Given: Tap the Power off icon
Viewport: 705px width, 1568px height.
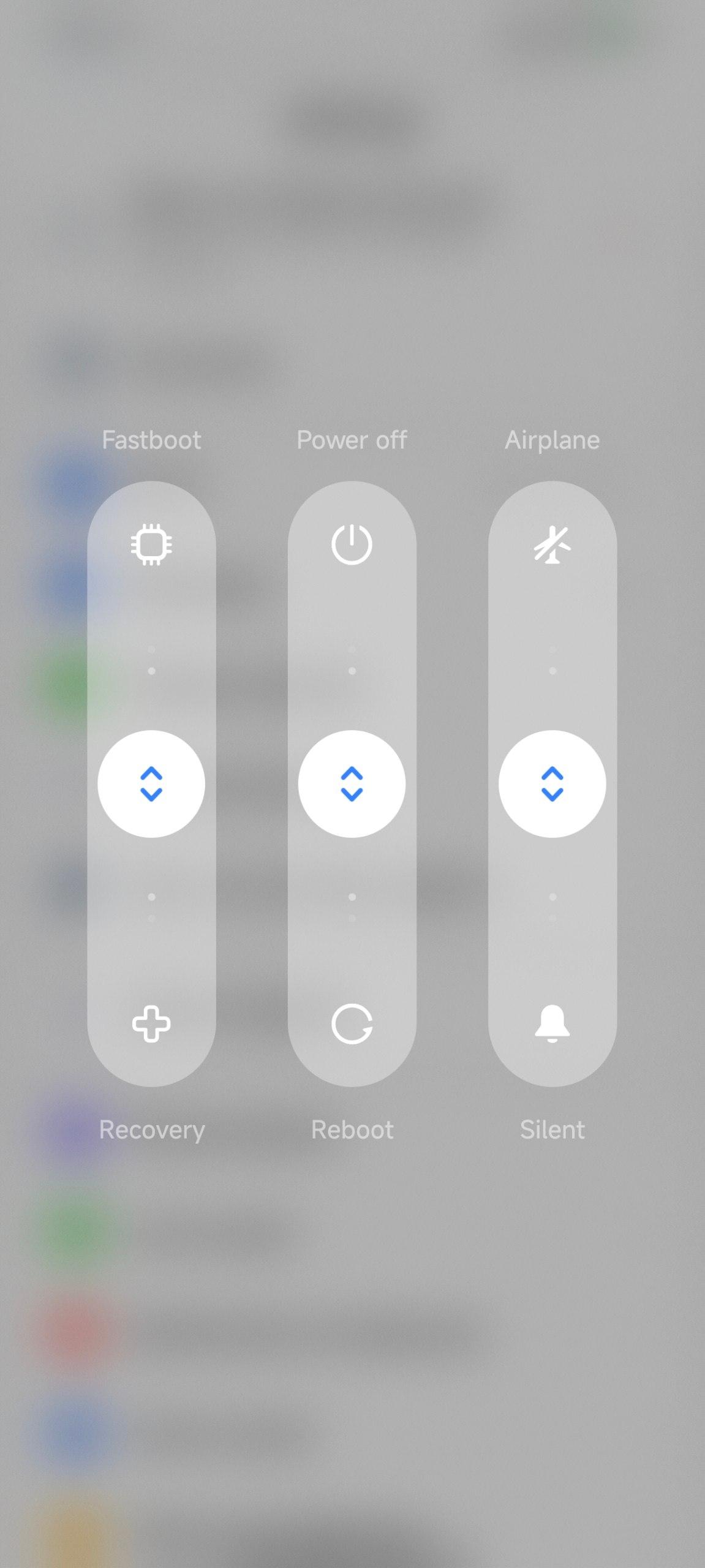Looking at the screenshot, I should [x=352, y=544].
